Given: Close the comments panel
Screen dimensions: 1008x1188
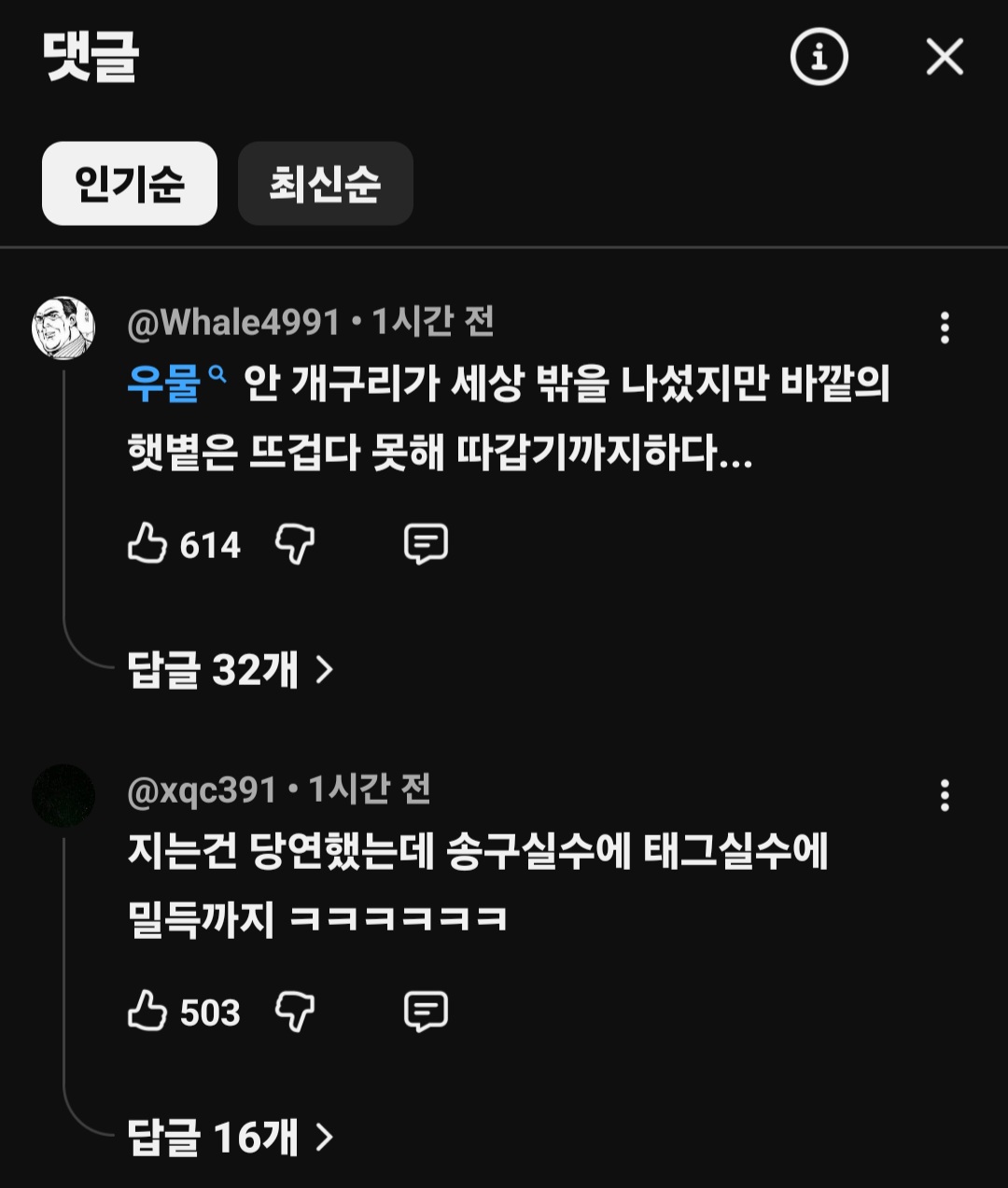Looking at the screenshot, I should click(944, 57).
